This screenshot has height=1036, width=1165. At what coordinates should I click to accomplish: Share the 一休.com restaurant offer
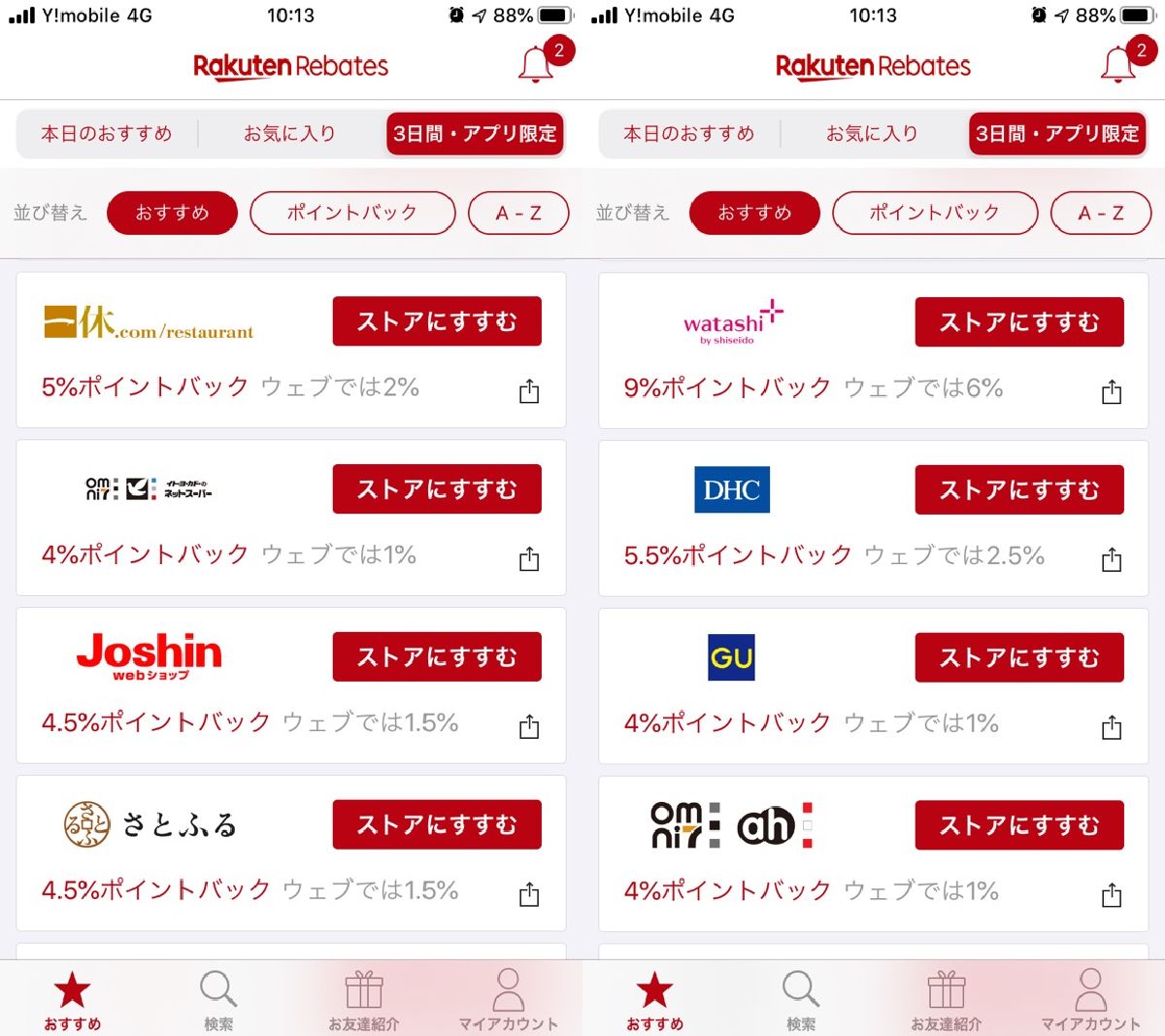[529, 391]
